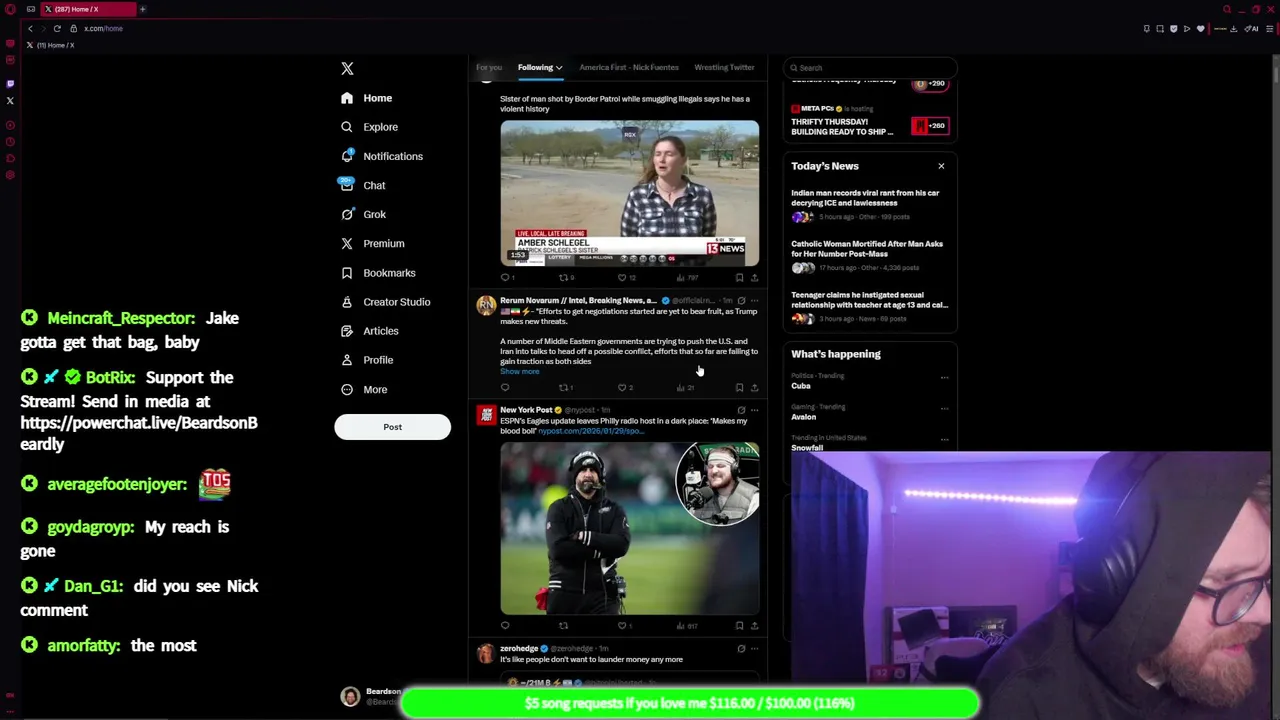This screenshot has height=720, width=1280.
Task: Click the Search field
Action: click(x=870, y=68)
